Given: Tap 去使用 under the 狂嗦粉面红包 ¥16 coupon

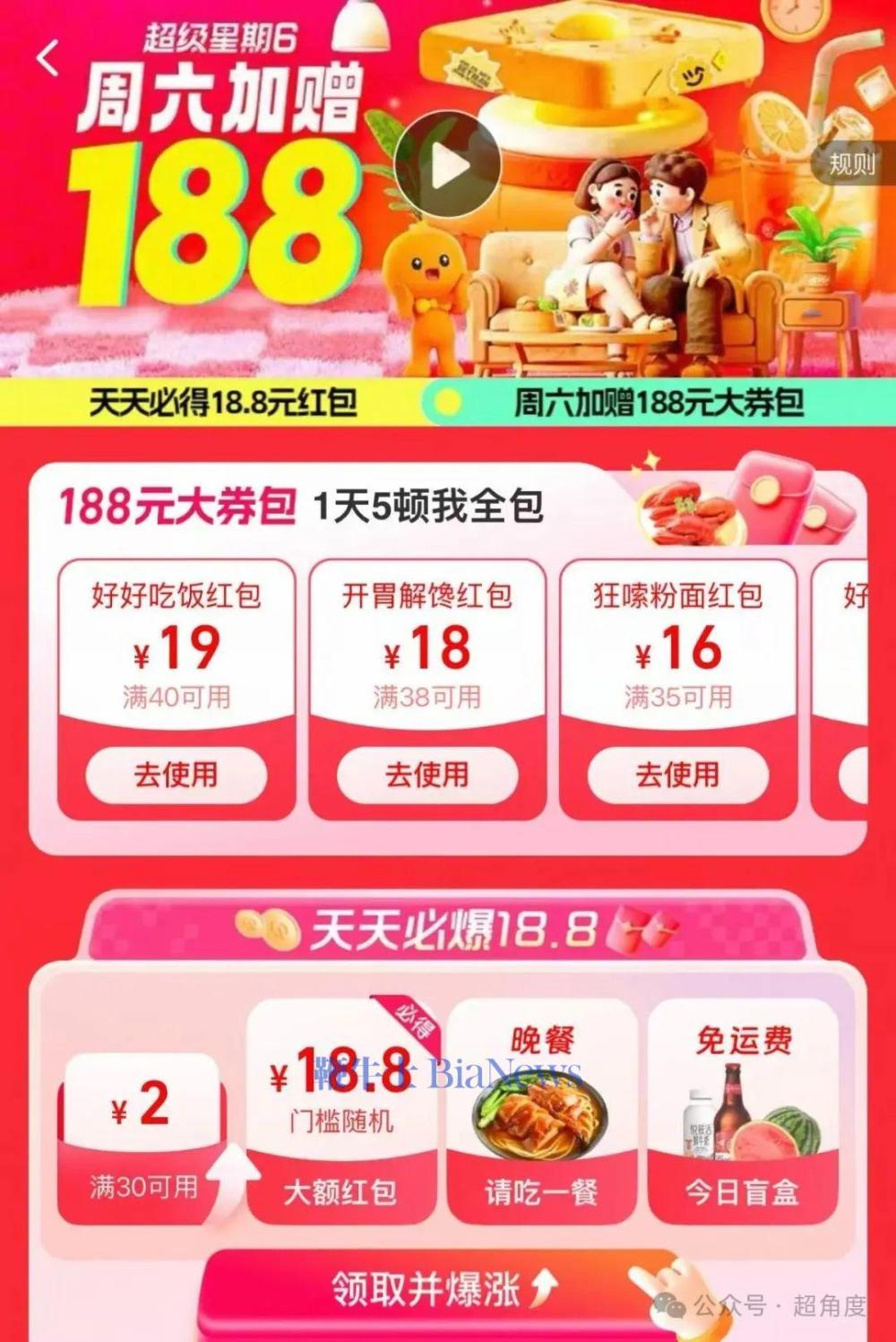Looking at the screenshot, I should pyautogui.click(x=678, y=775).
